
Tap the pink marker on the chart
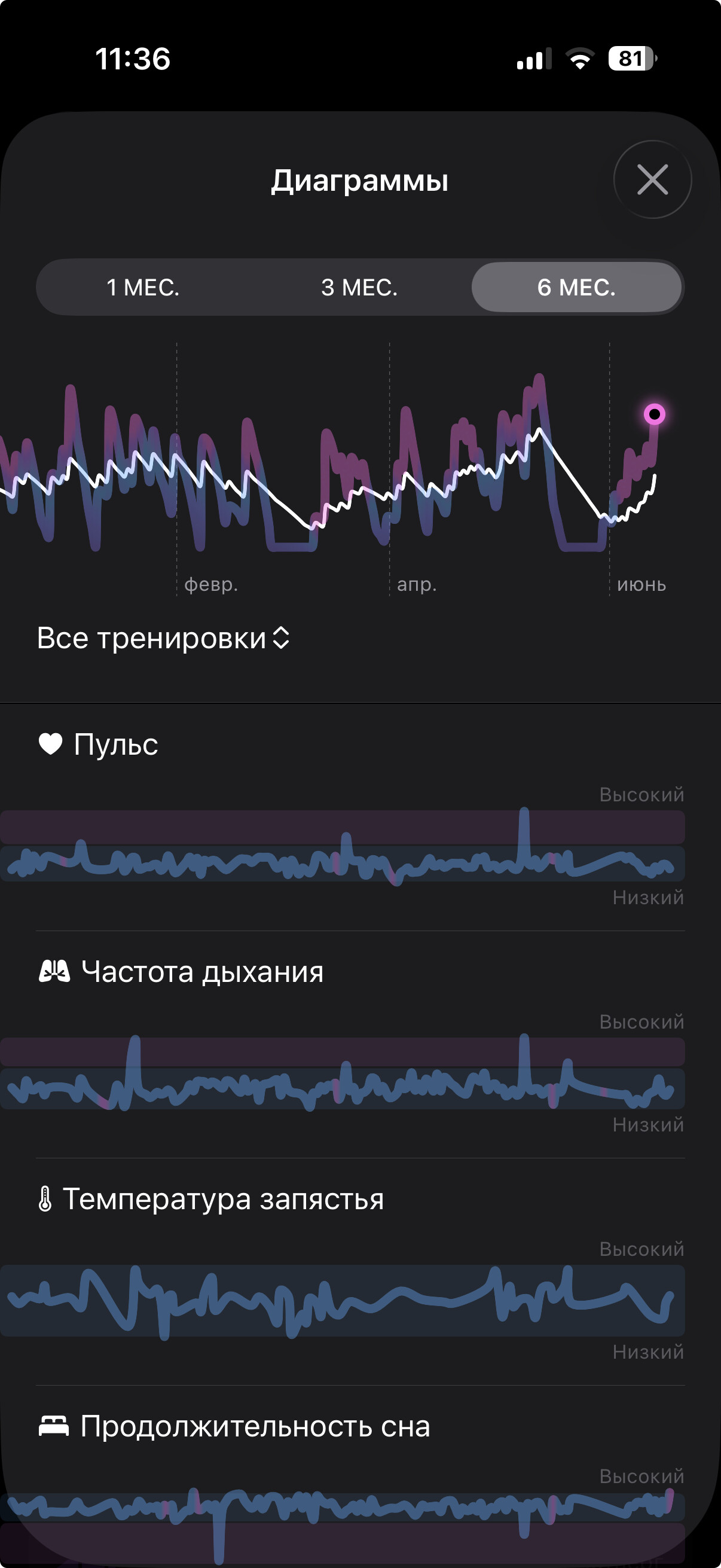pos(654,414)
